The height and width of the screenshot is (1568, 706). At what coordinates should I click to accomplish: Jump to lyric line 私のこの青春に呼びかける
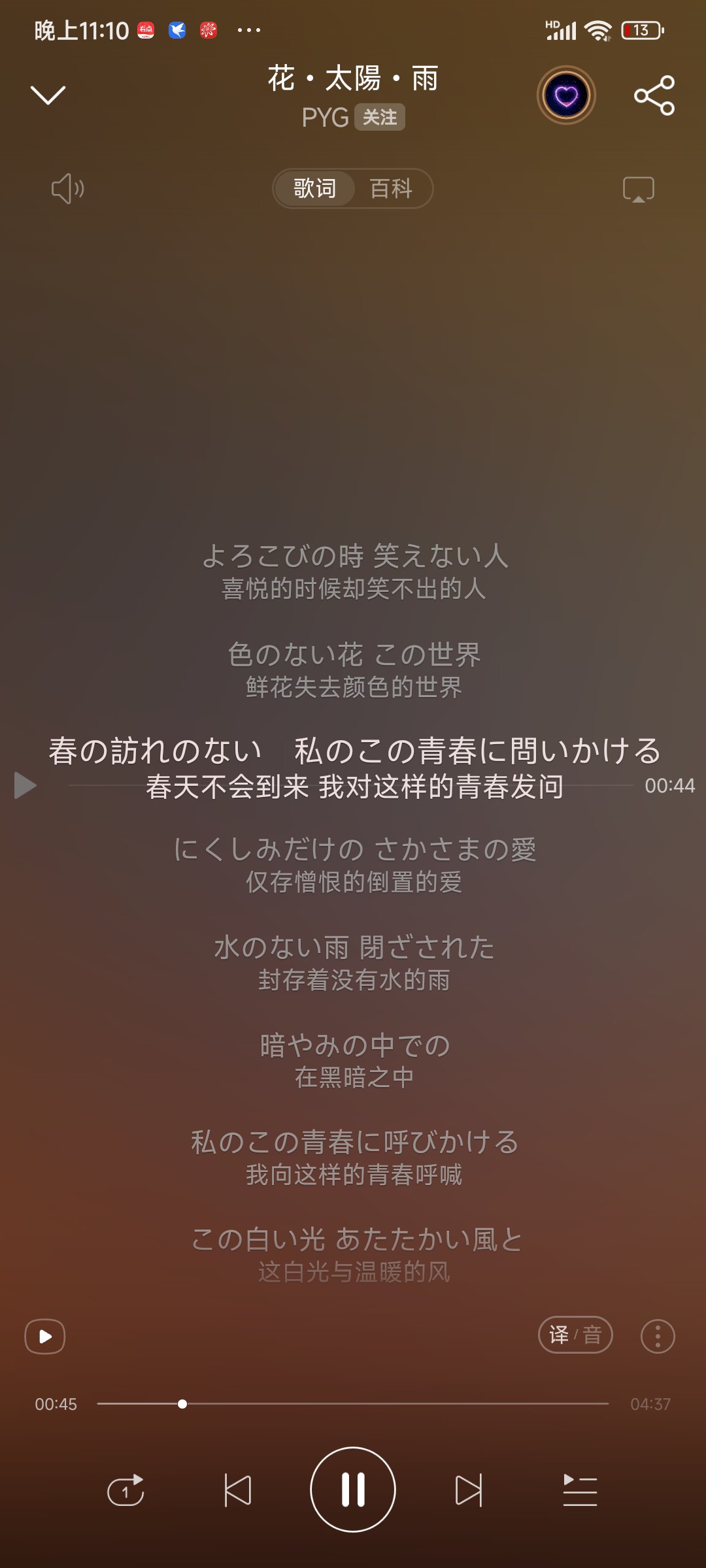(x=354, y=1142)
